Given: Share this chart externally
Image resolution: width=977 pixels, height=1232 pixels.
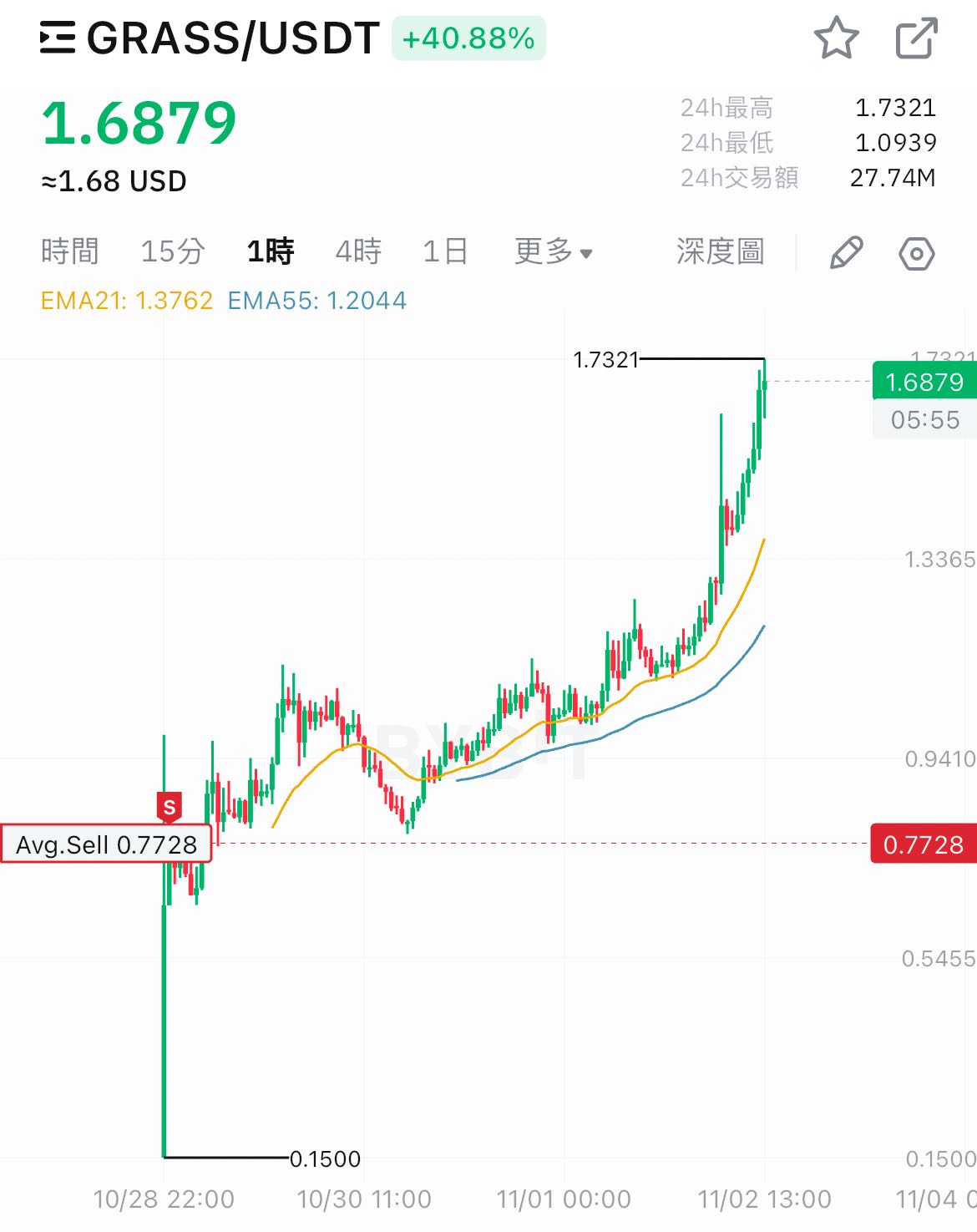Looking at the screenshot, I should [916, 38].
